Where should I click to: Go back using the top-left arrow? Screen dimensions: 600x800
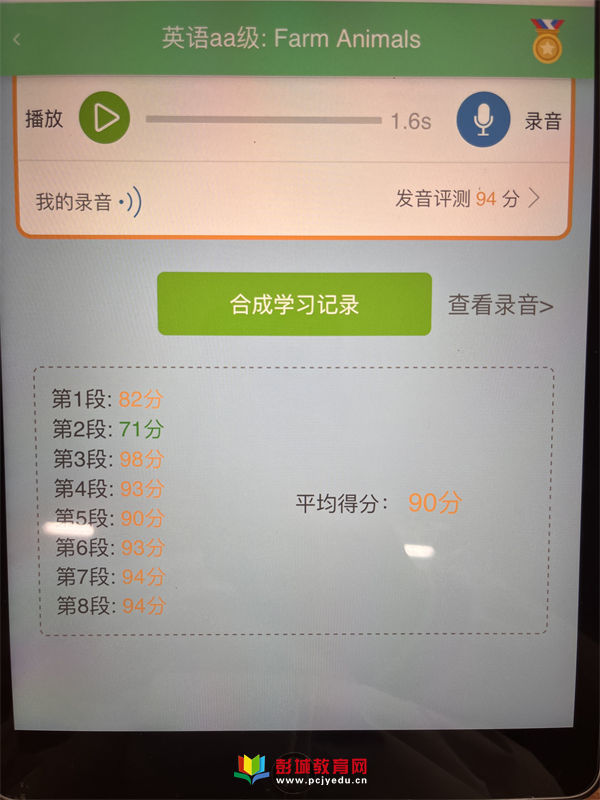[18, 40]
